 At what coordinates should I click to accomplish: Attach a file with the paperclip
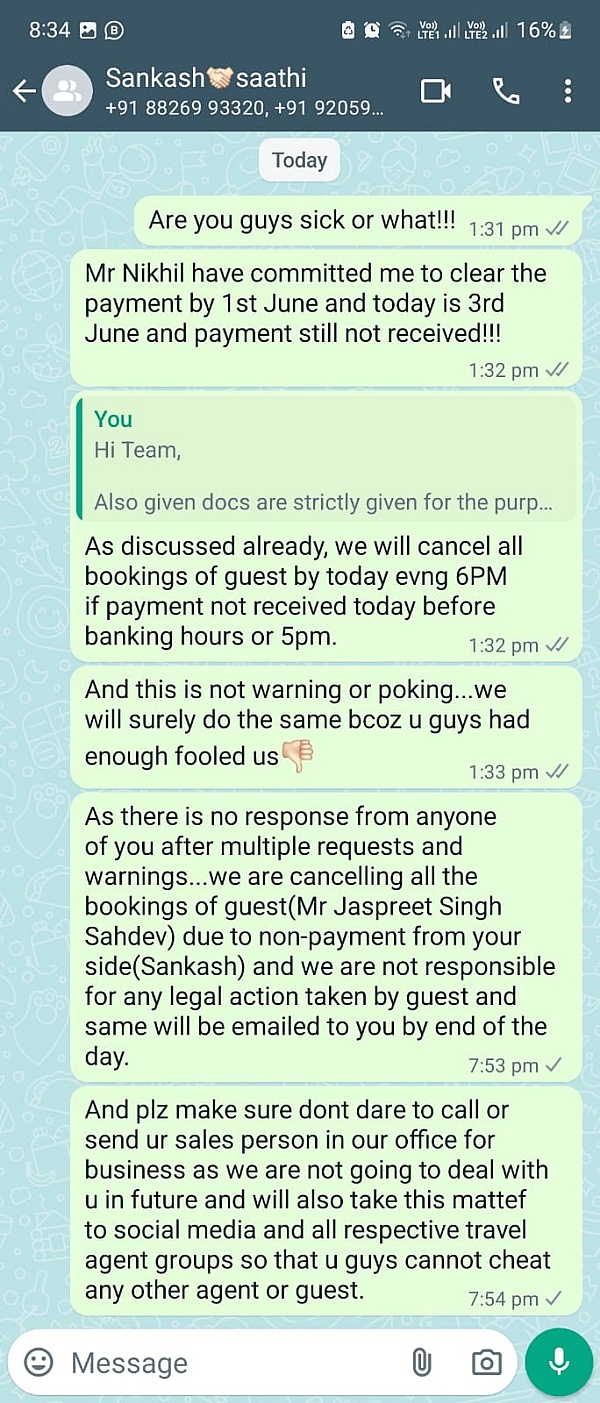point(422,1362)
